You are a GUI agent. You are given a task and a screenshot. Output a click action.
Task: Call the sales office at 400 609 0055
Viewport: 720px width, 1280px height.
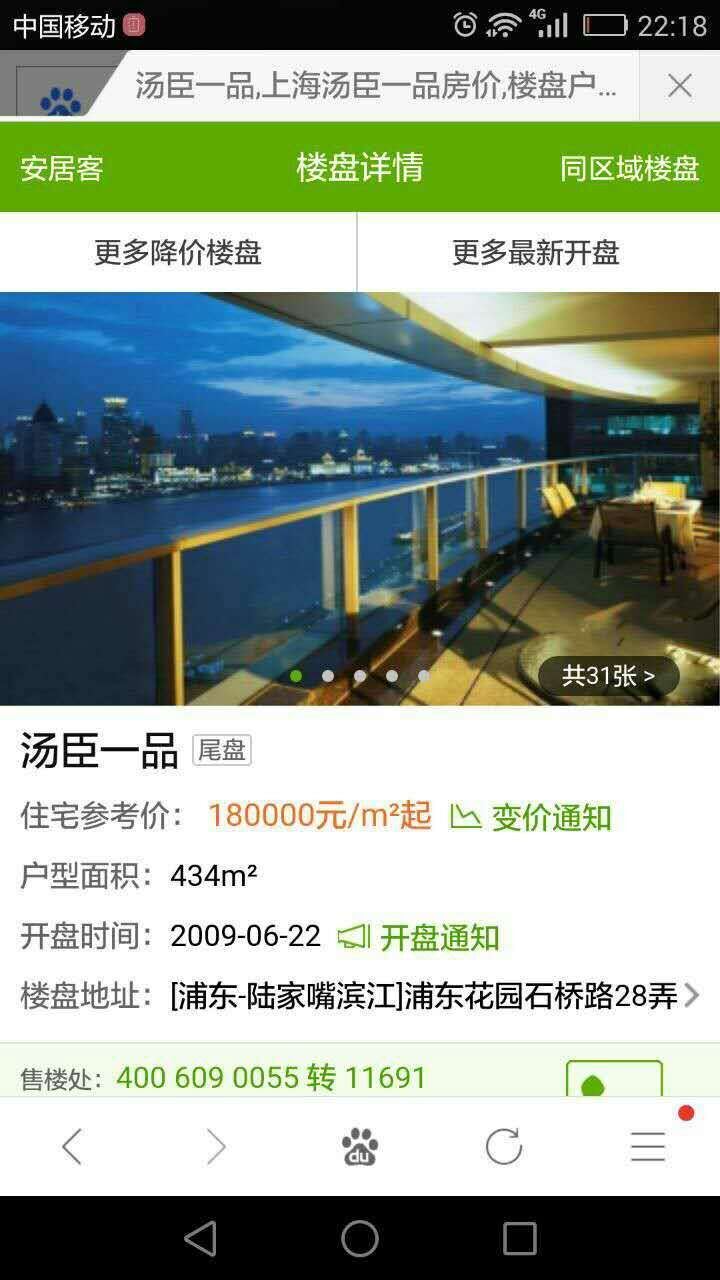click(271, 1077)
